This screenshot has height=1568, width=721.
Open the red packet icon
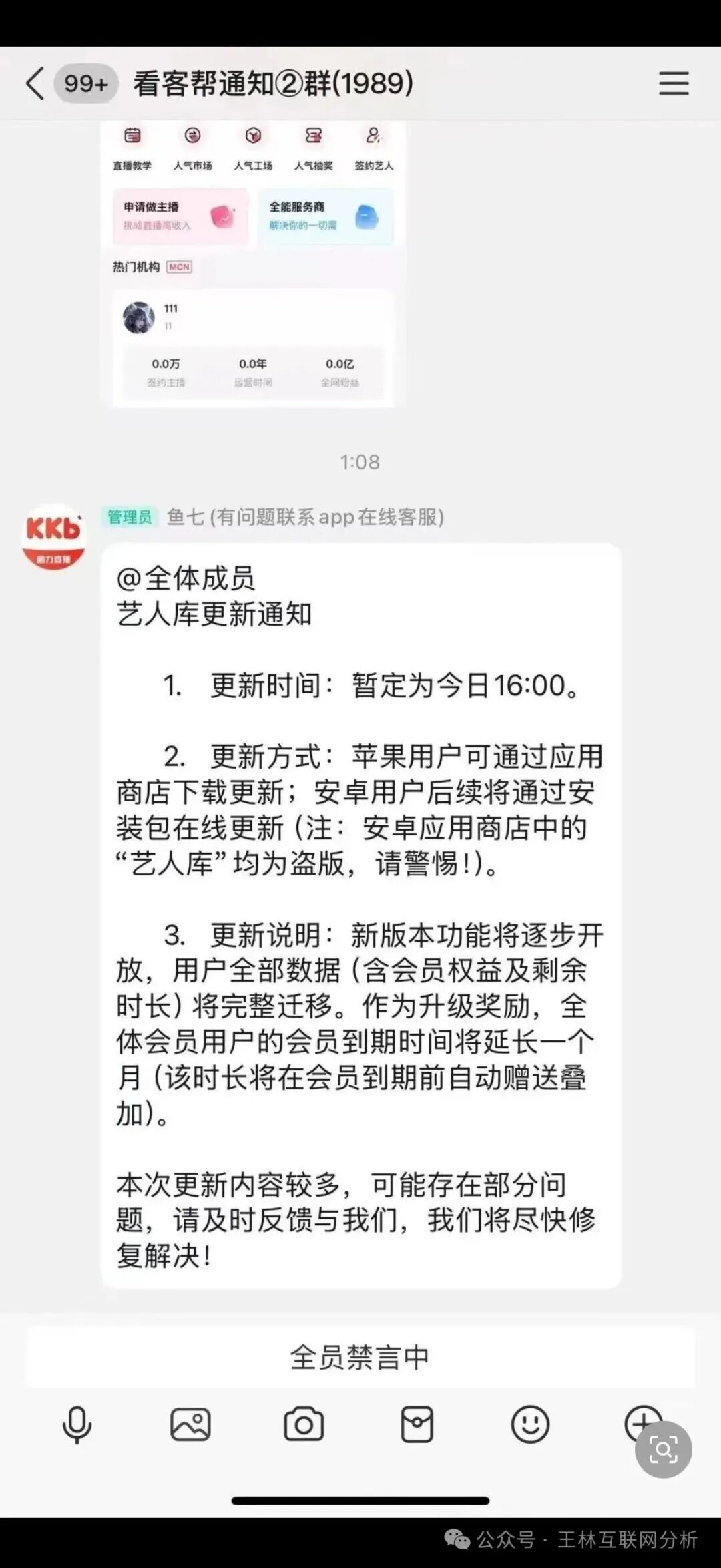(x=417, y=1426)
